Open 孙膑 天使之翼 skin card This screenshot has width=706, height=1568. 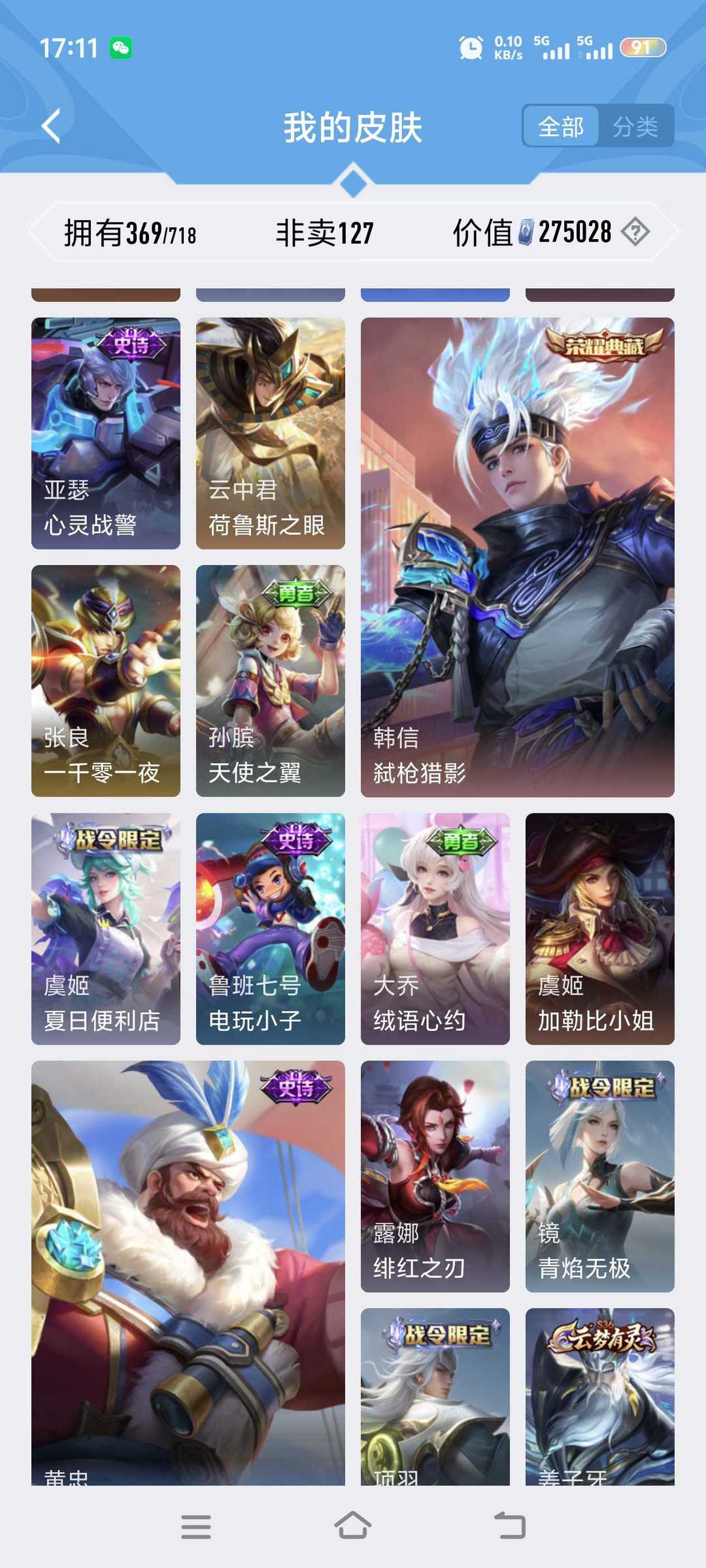(271, 681)
